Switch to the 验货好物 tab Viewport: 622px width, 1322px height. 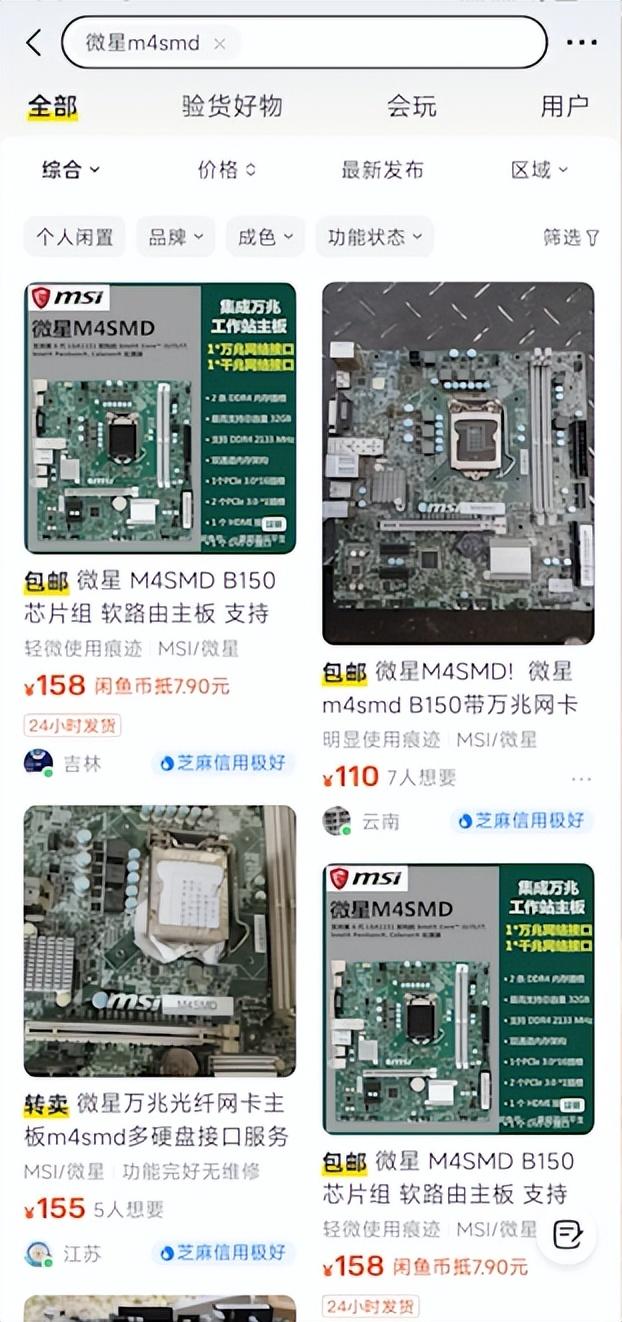coord(232,105)
